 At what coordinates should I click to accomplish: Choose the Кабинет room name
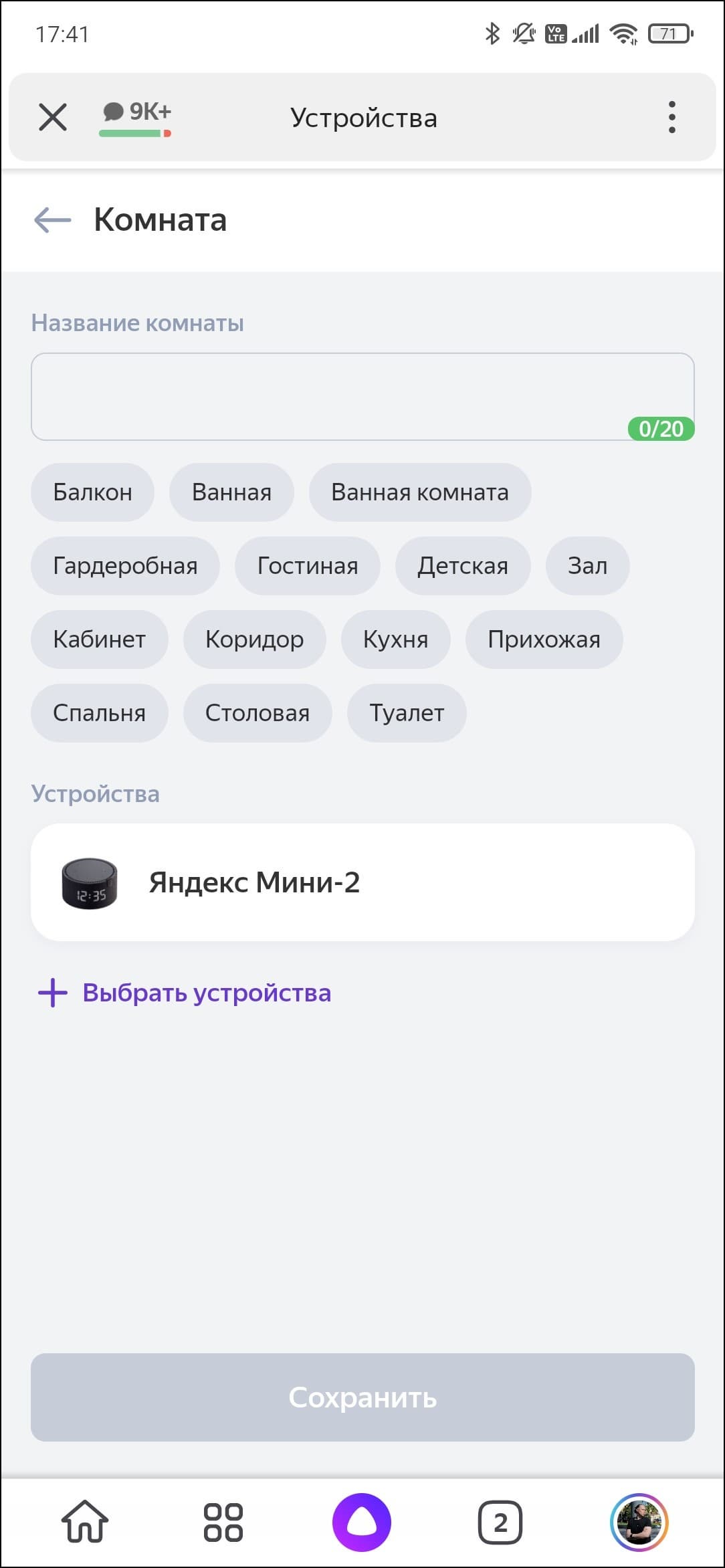click(99, 640)
